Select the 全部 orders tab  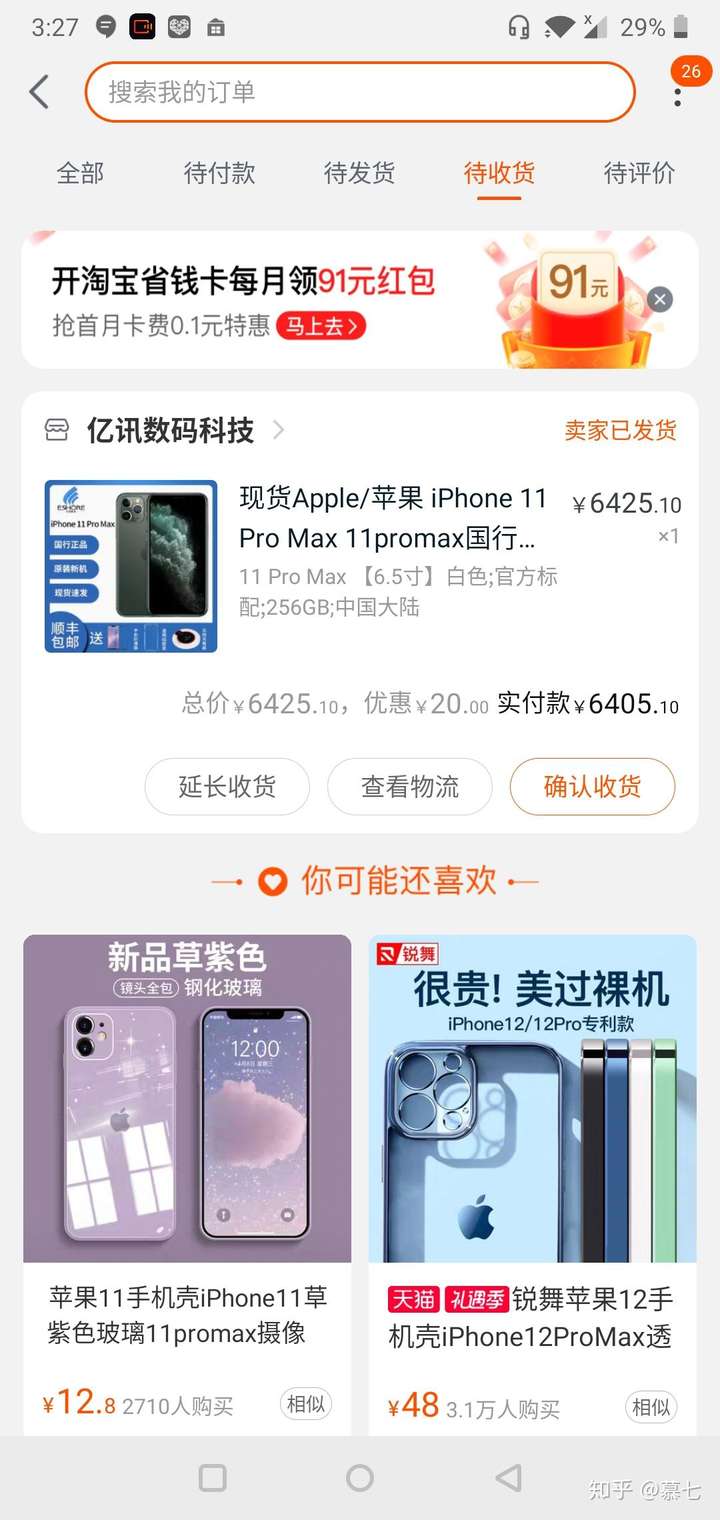(x=80, y=173)
